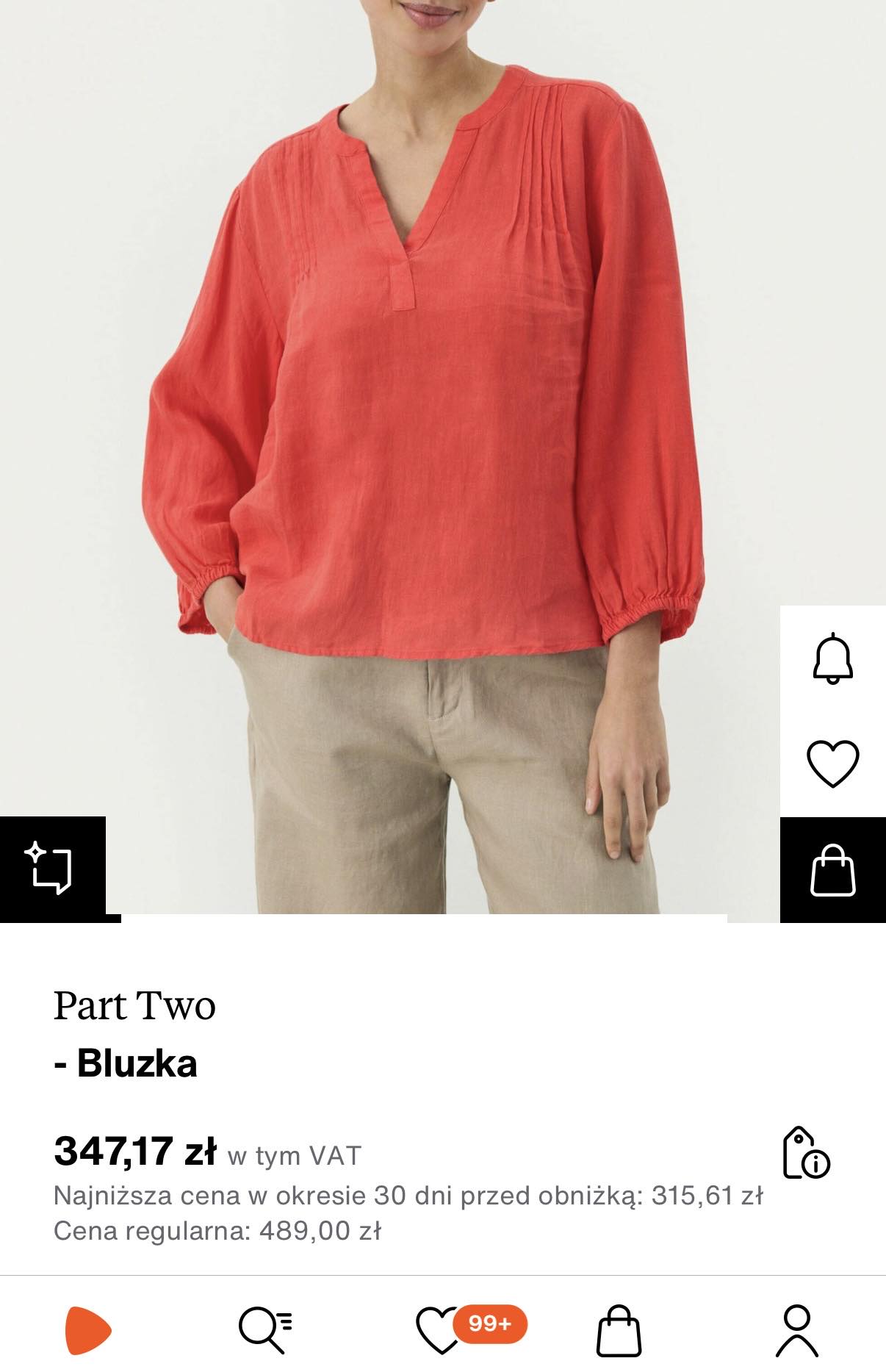Viewport: 886px width, 1372px height.
Task: Add the blouse to the shopping bag
Action: [x=832, y=870]
